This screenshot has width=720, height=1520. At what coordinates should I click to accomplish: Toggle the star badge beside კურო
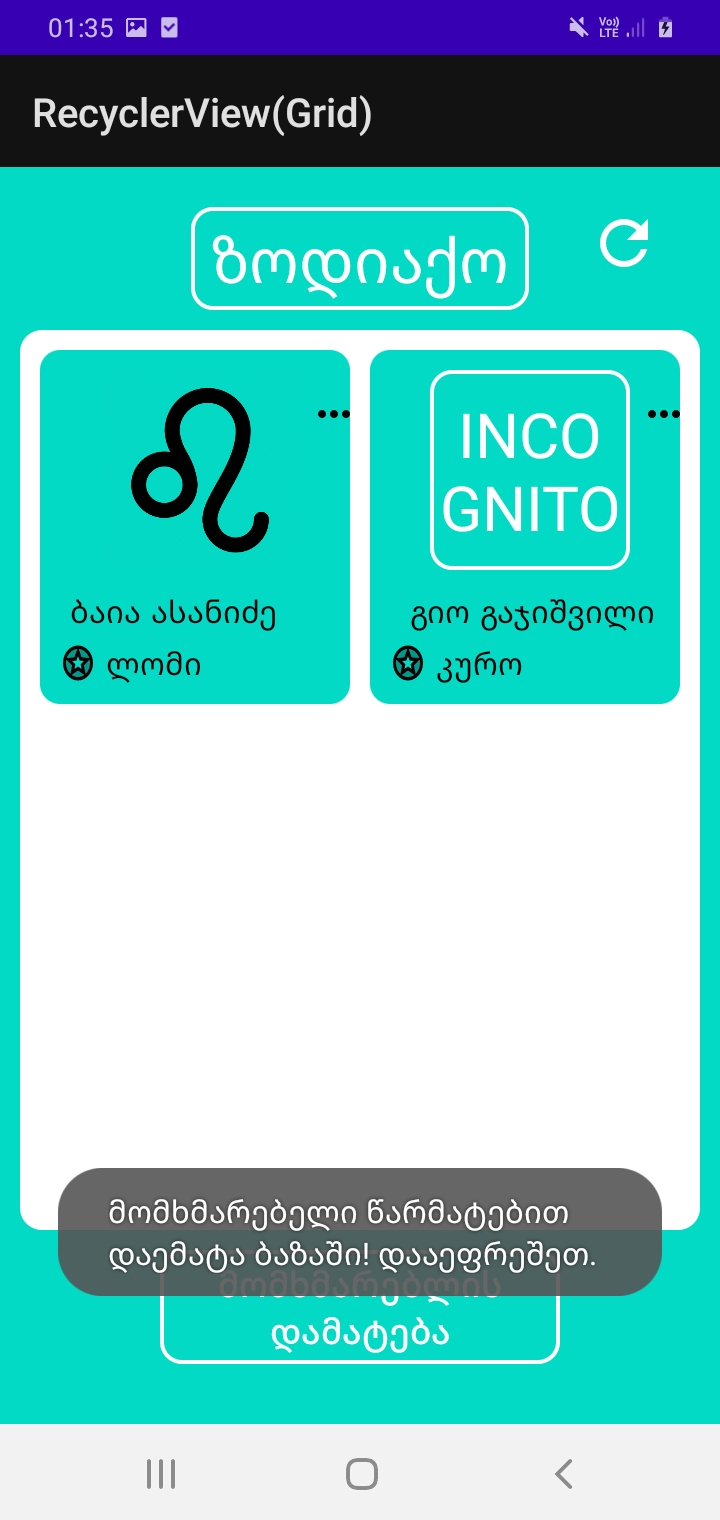tap(409, 663)
